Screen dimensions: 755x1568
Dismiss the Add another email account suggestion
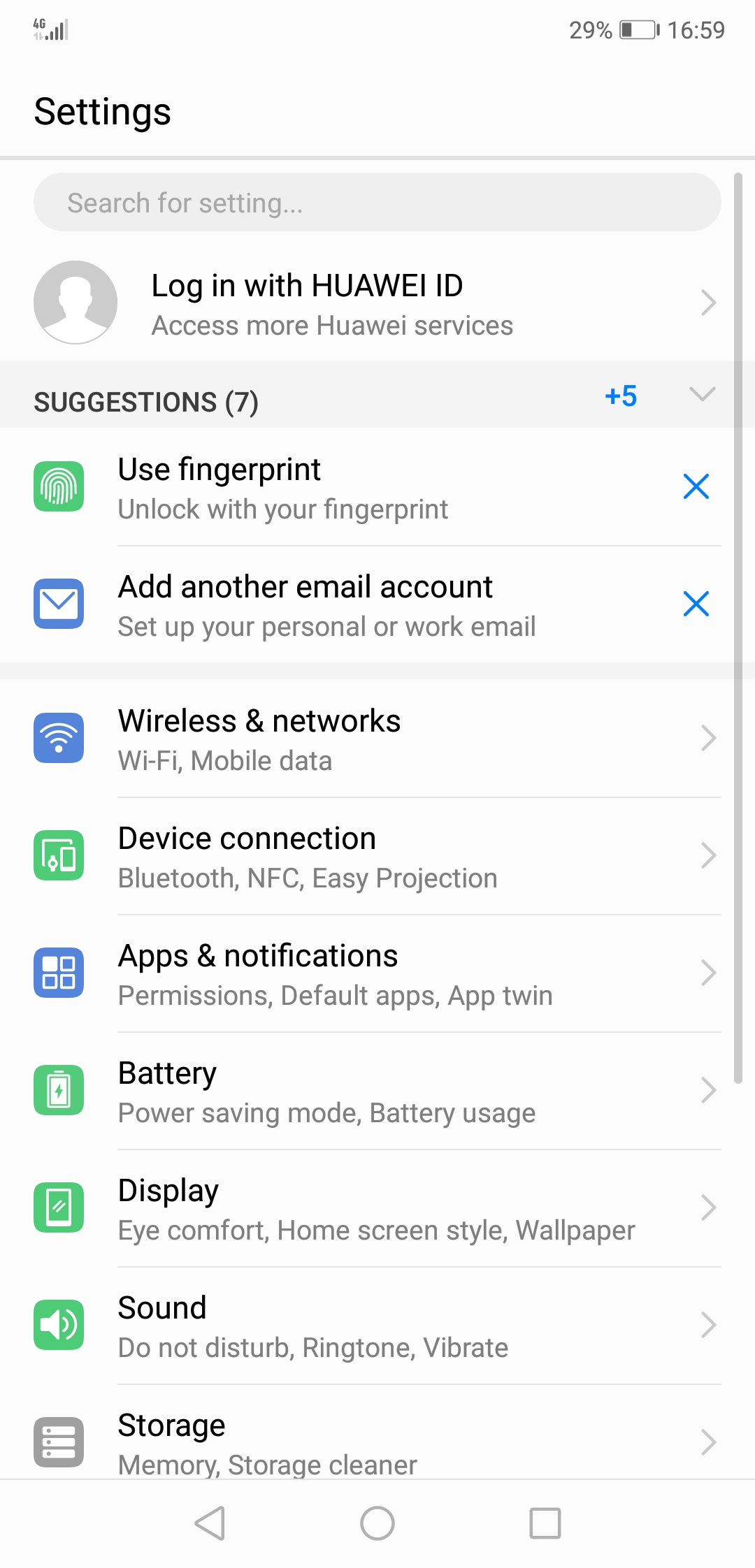tap(696, 604)
